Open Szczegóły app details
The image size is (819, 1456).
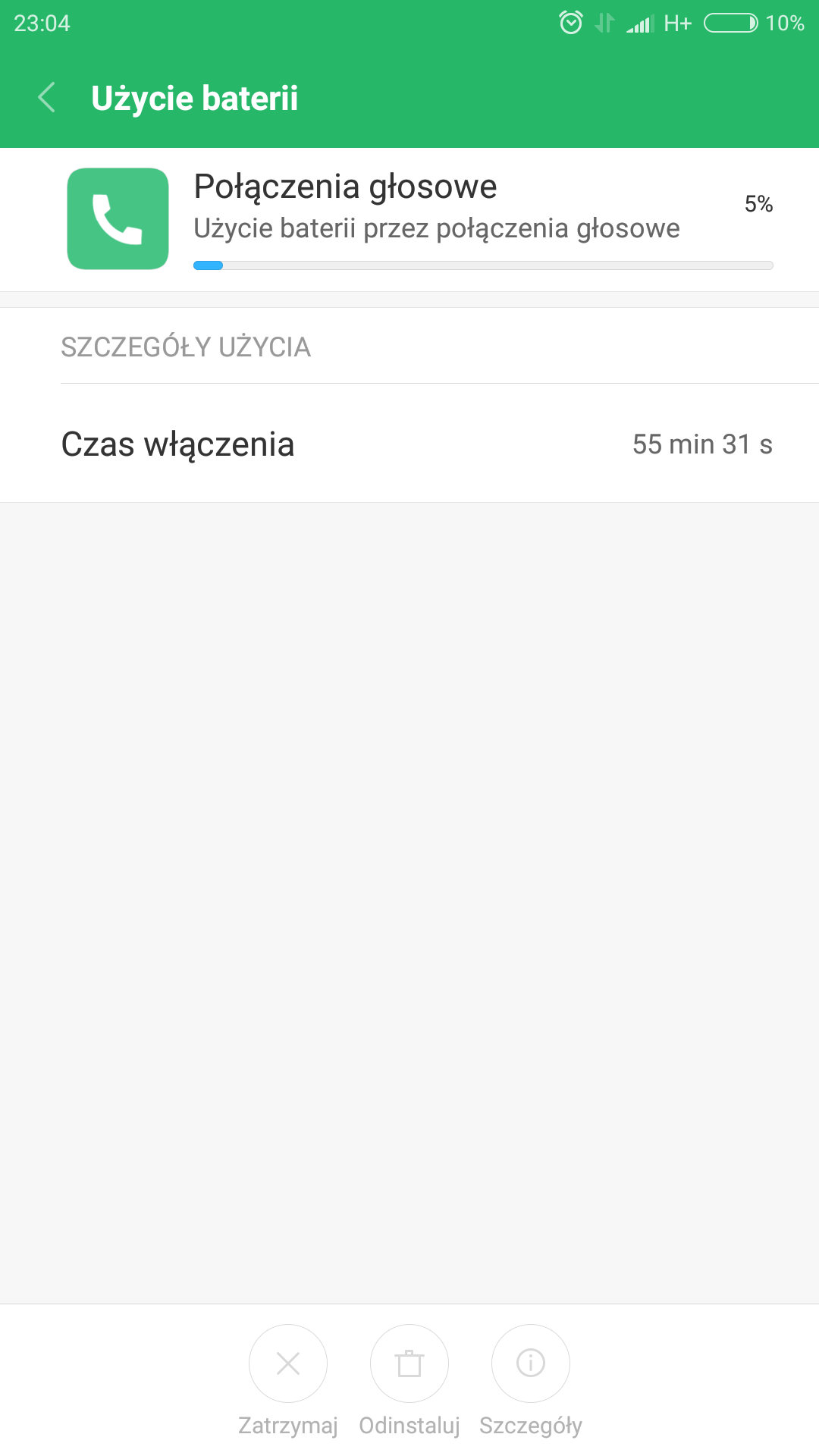(x=531, y=1363)
